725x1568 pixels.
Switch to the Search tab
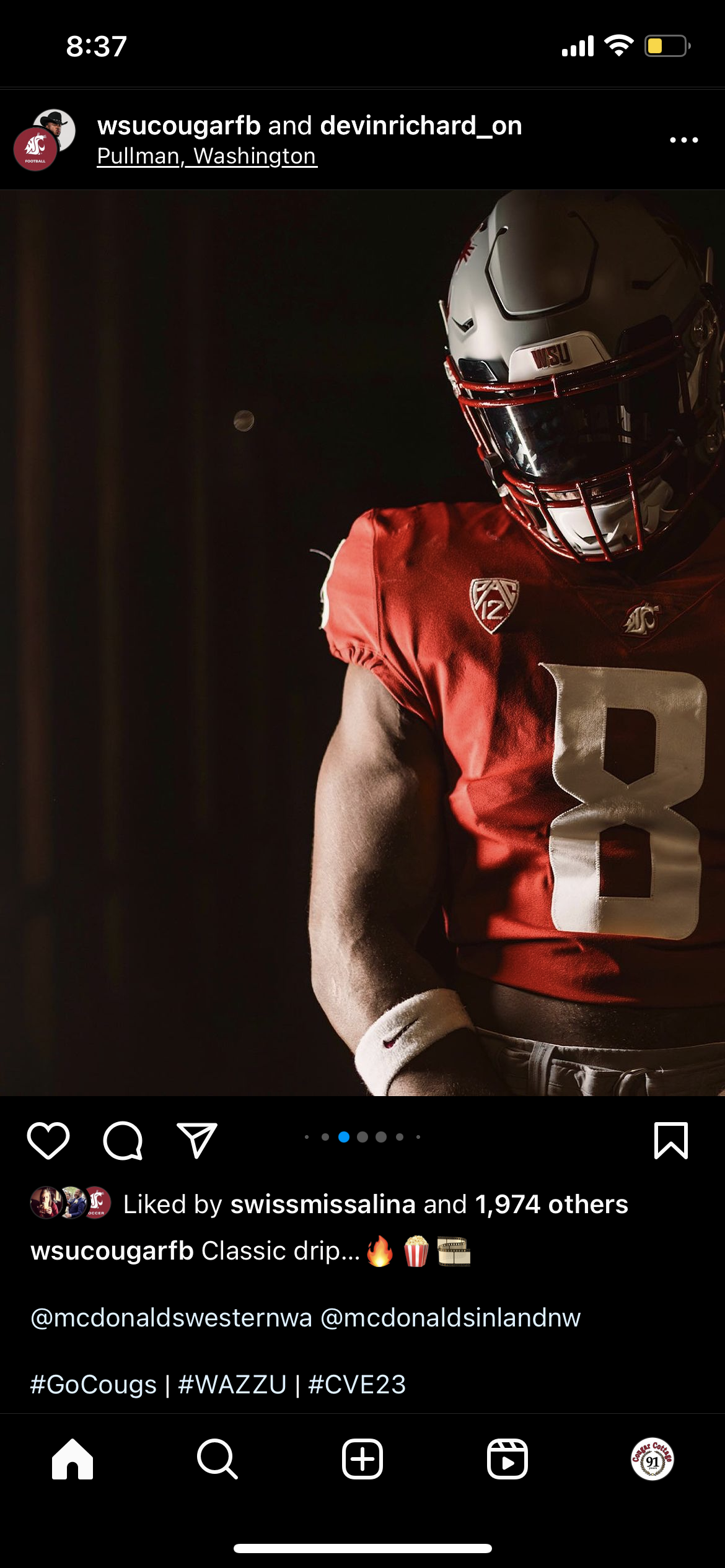click(x=217, y=1459)
